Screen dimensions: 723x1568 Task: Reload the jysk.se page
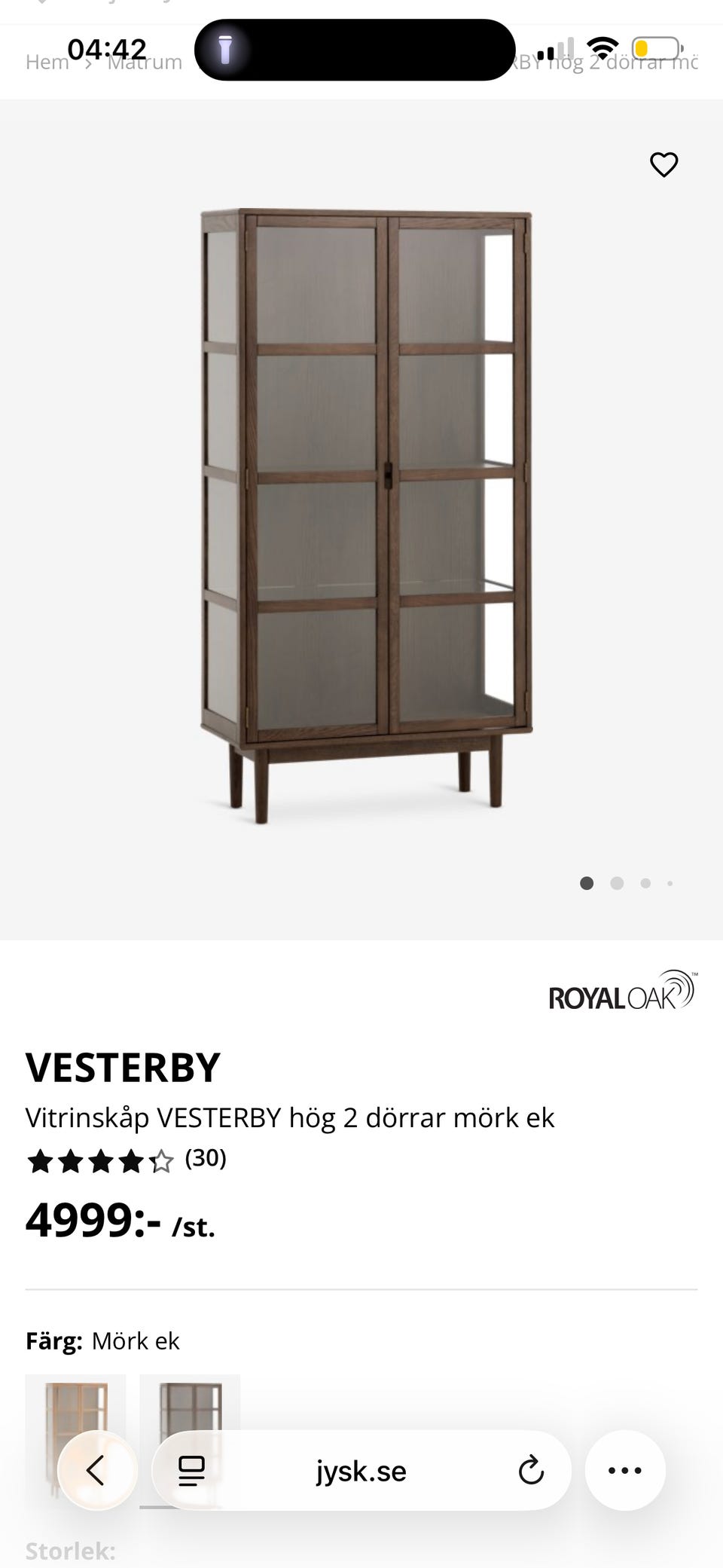coord(532,1470)
